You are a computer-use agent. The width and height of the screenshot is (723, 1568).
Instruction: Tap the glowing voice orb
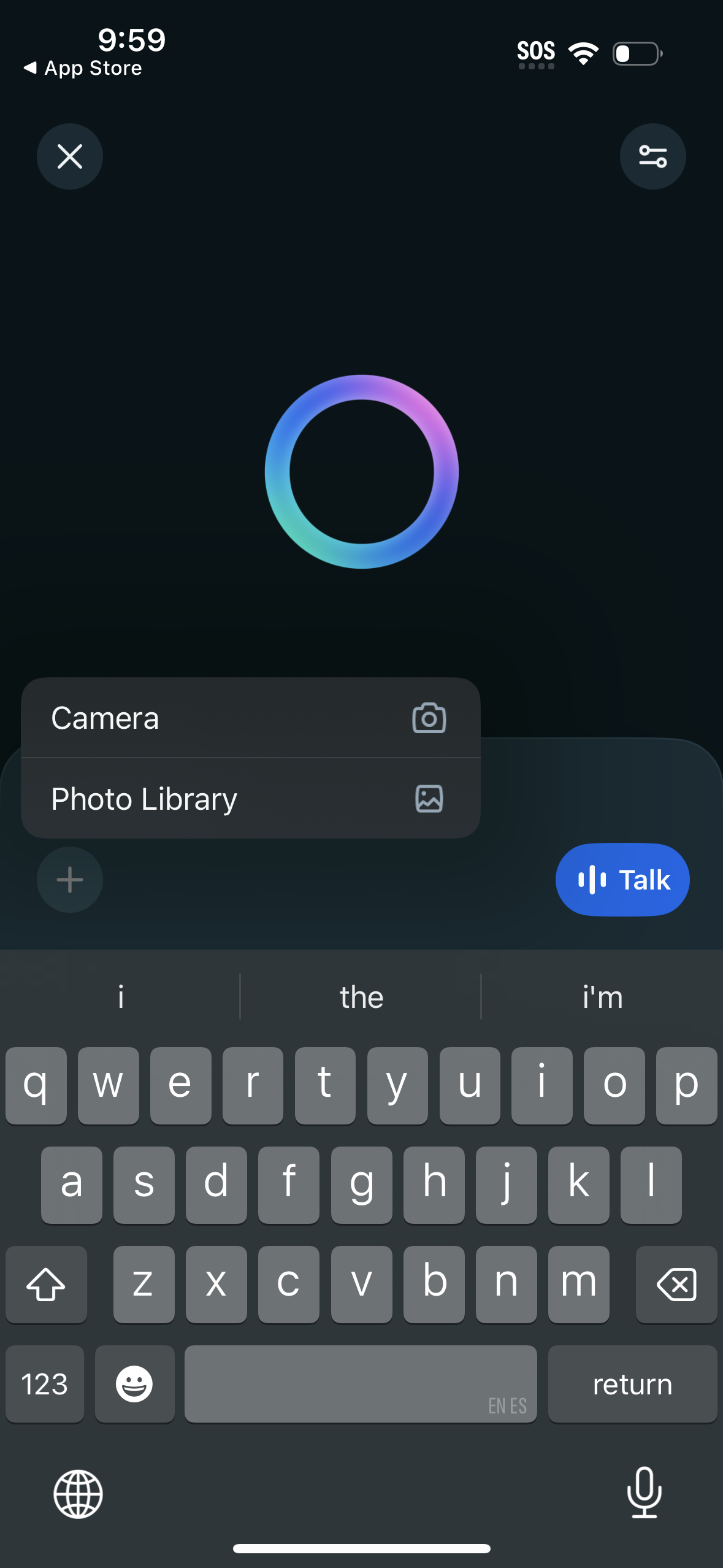click(361, 472)
